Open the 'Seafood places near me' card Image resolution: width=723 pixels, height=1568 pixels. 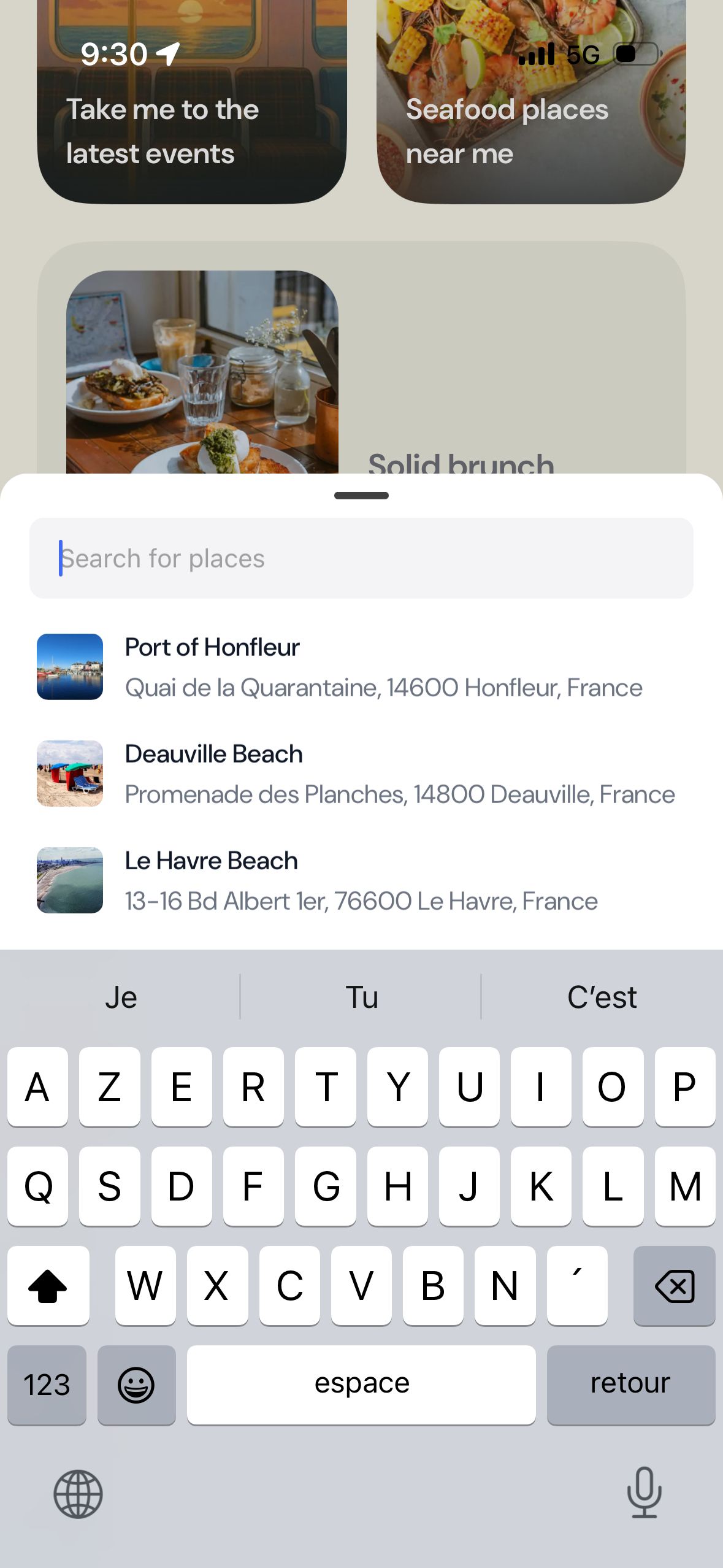point(531,123)
